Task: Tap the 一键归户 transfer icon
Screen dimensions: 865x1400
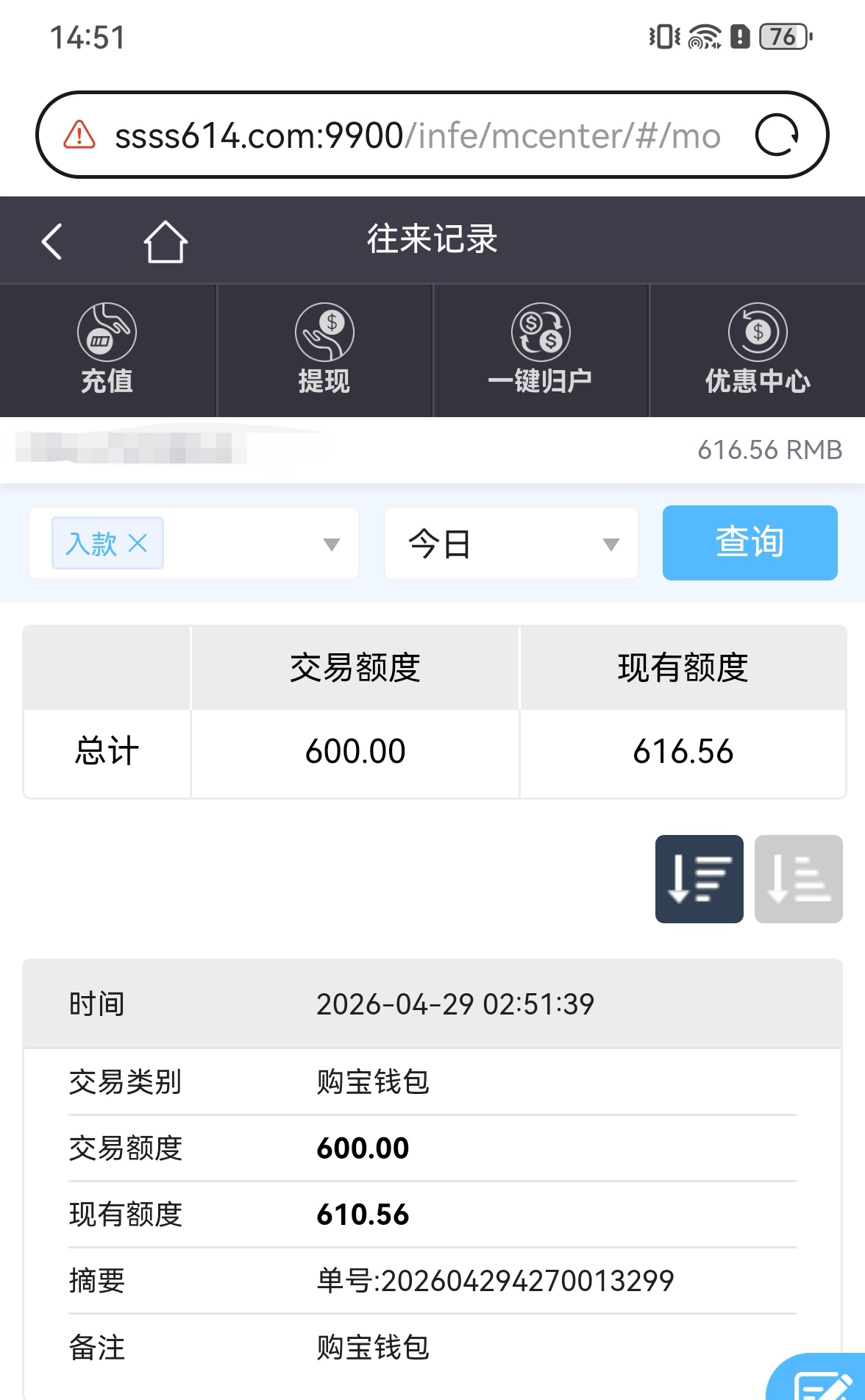Action: coord(542,349)
